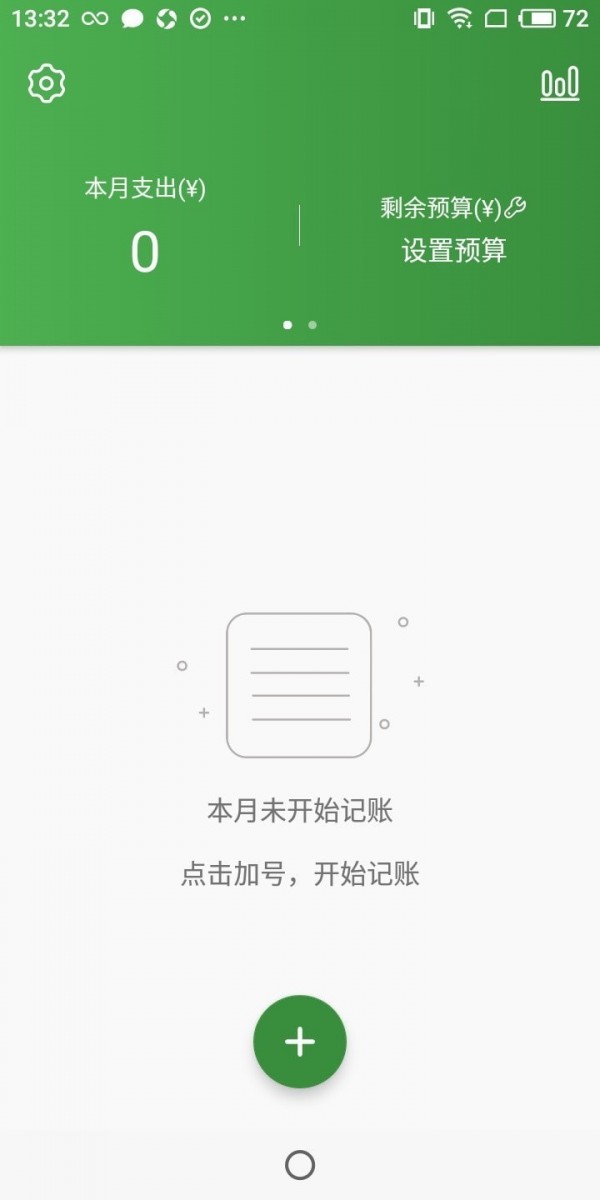Screen dimensions: 600x1200
Task: Tap the system home button
Action: click(x=300, y=1164)
